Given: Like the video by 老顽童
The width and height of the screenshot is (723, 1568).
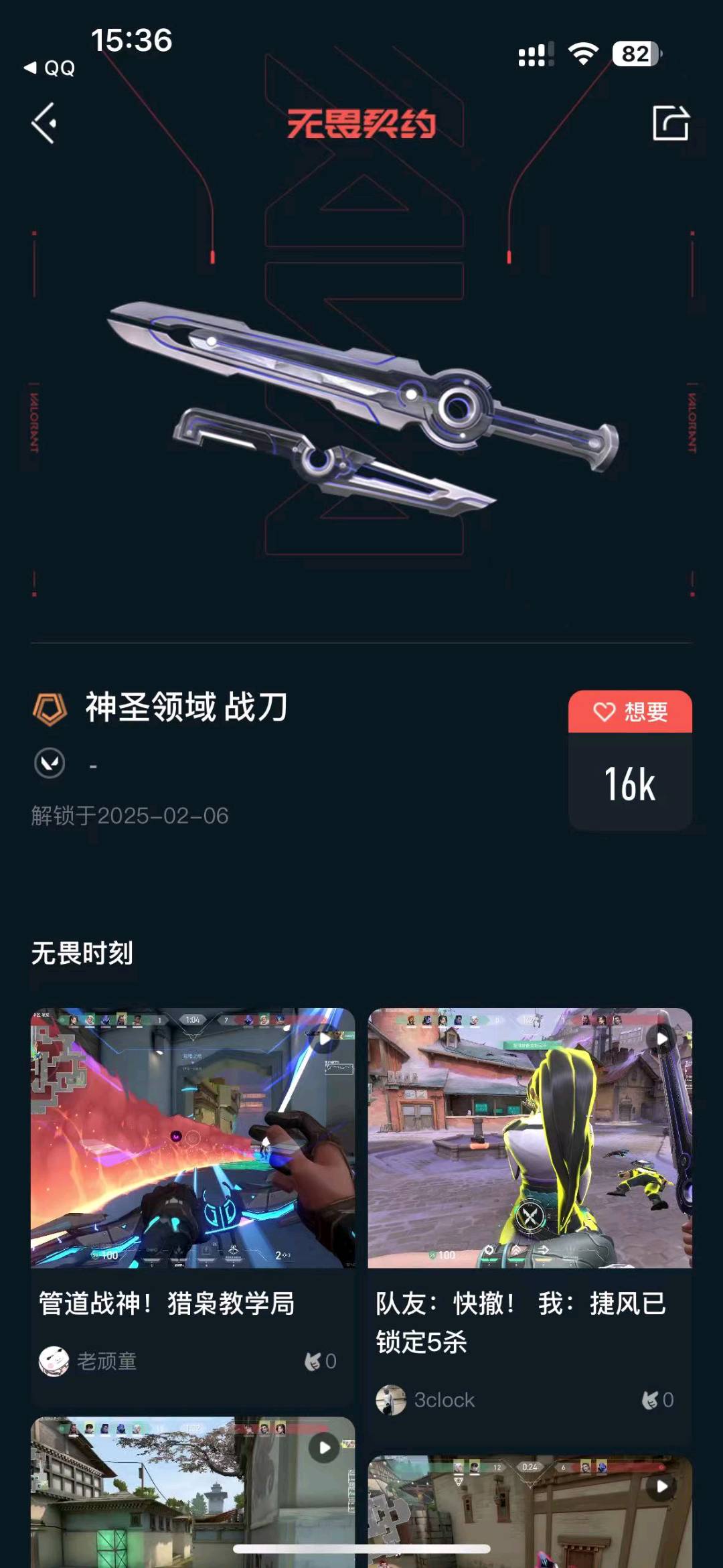Looking at the screenshot, I should 320,1361.
